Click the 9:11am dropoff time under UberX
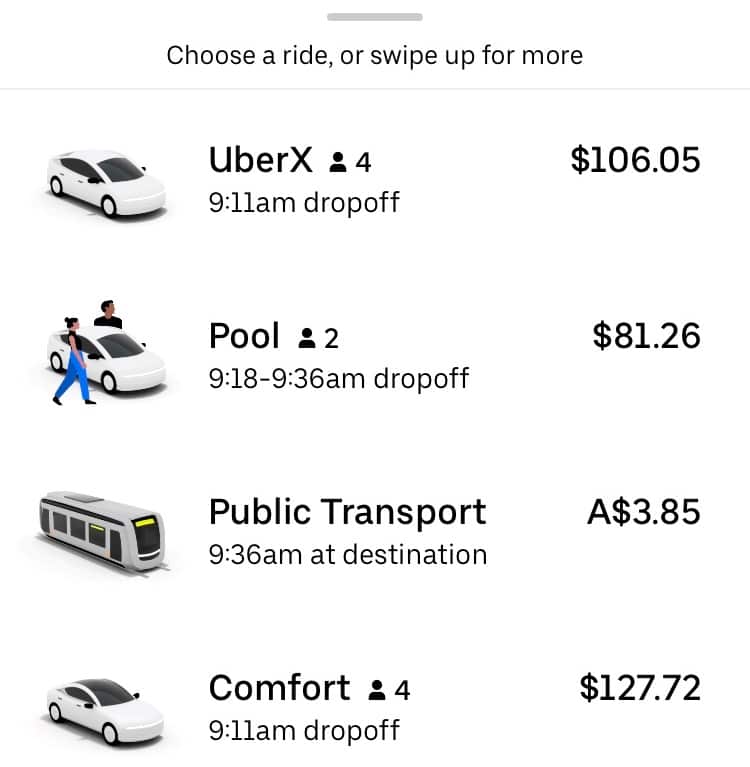Viewport: 750px width, 767px height. click(x=303, y=203)
